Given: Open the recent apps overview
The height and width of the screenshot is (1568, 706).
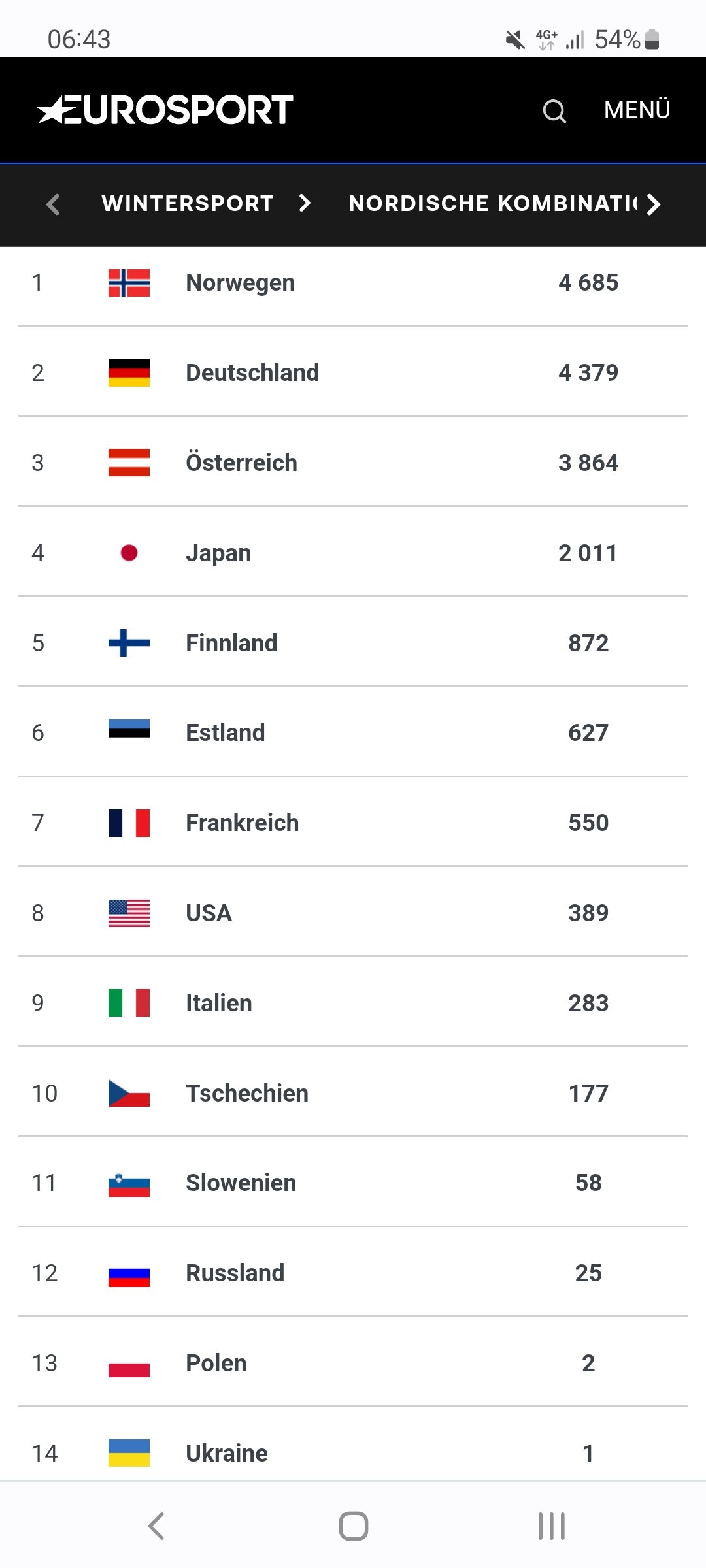Looking at the screenshot, I should click(x=552, y=1526).
